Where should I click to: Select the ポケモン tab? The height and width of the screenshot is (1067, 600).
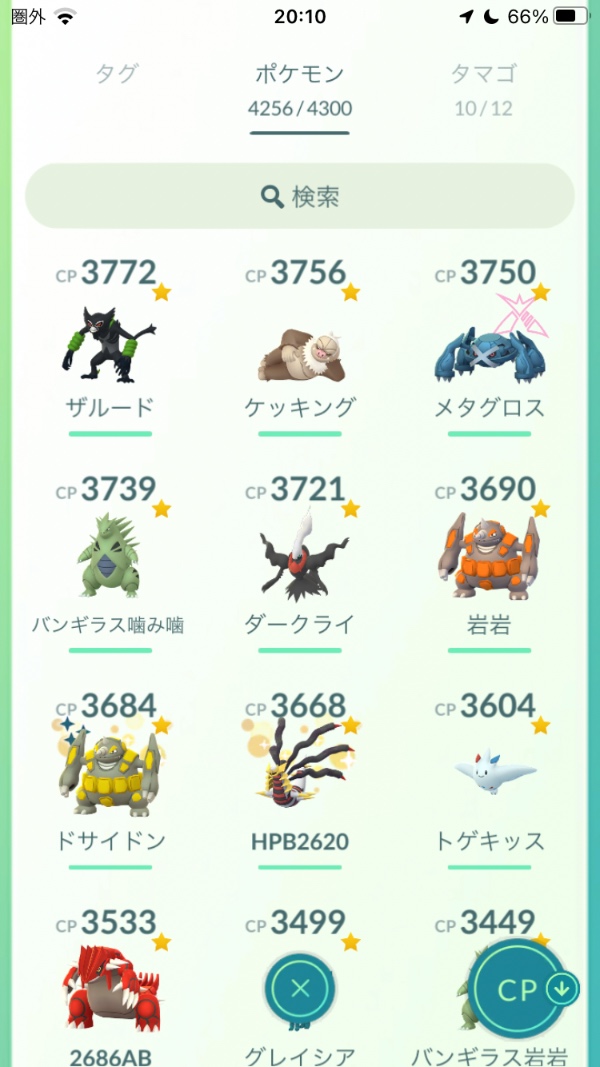coord(300,74)
